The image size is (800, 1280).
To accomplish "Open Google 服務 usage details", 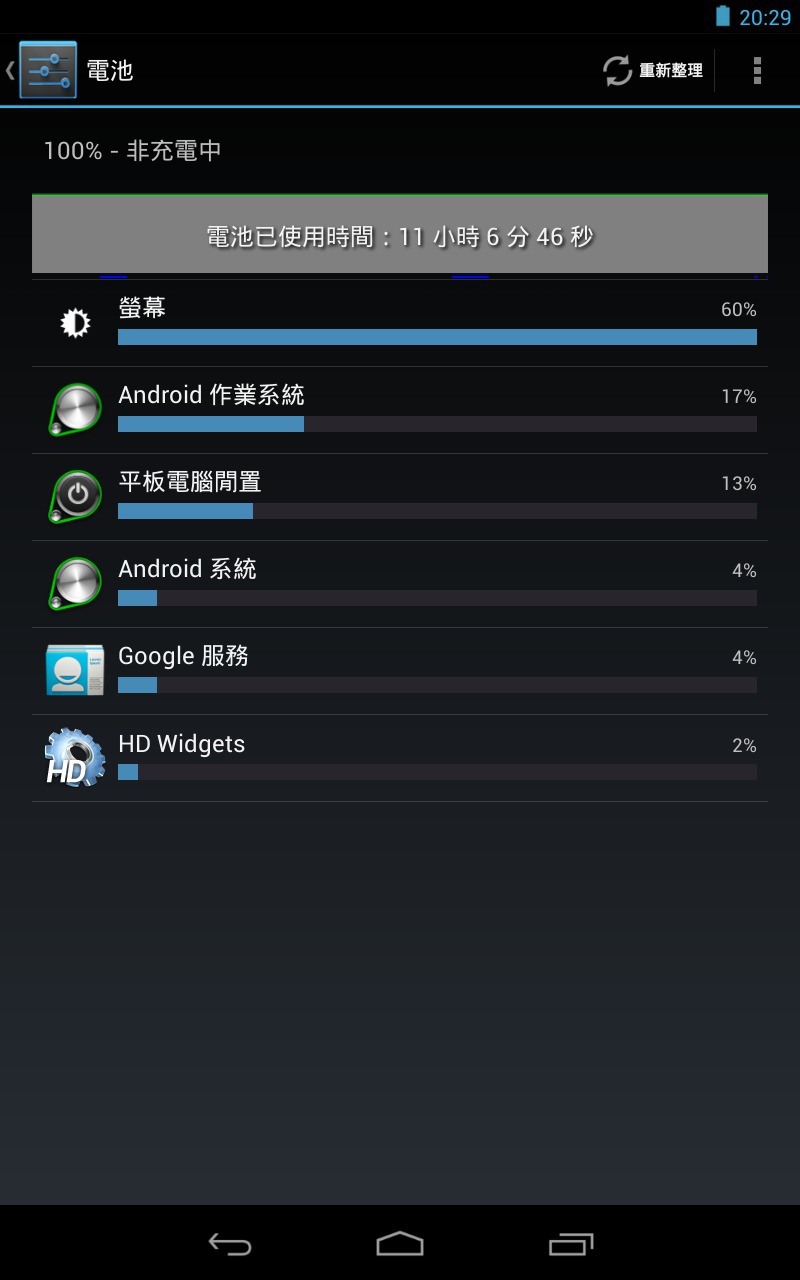I will (400, 671).
